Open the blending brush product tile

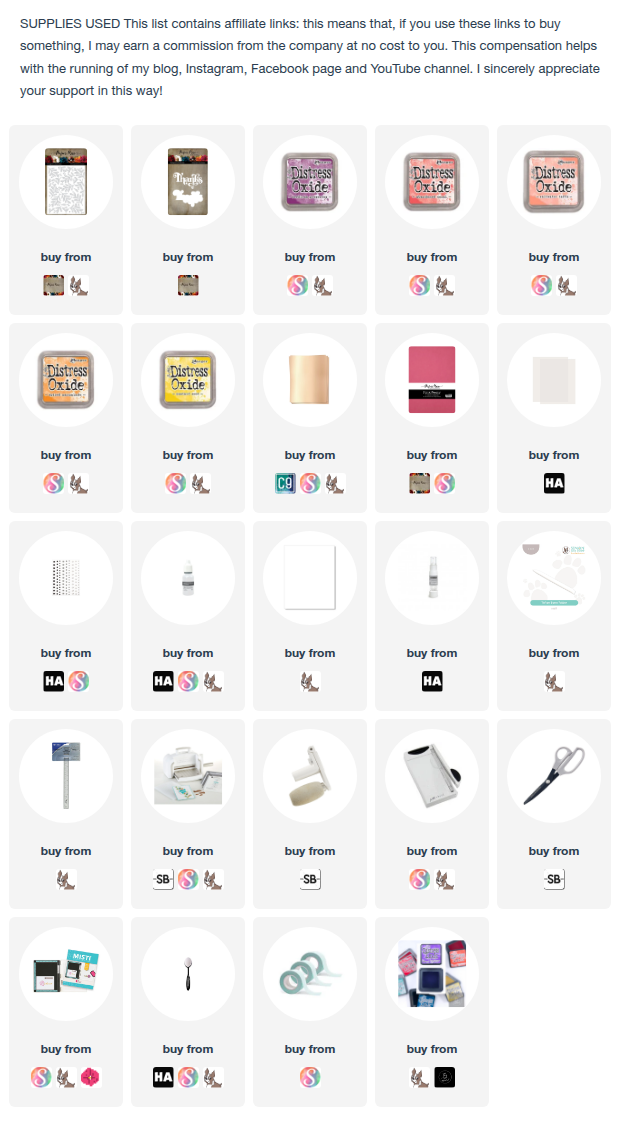click(x=188, y=973)
